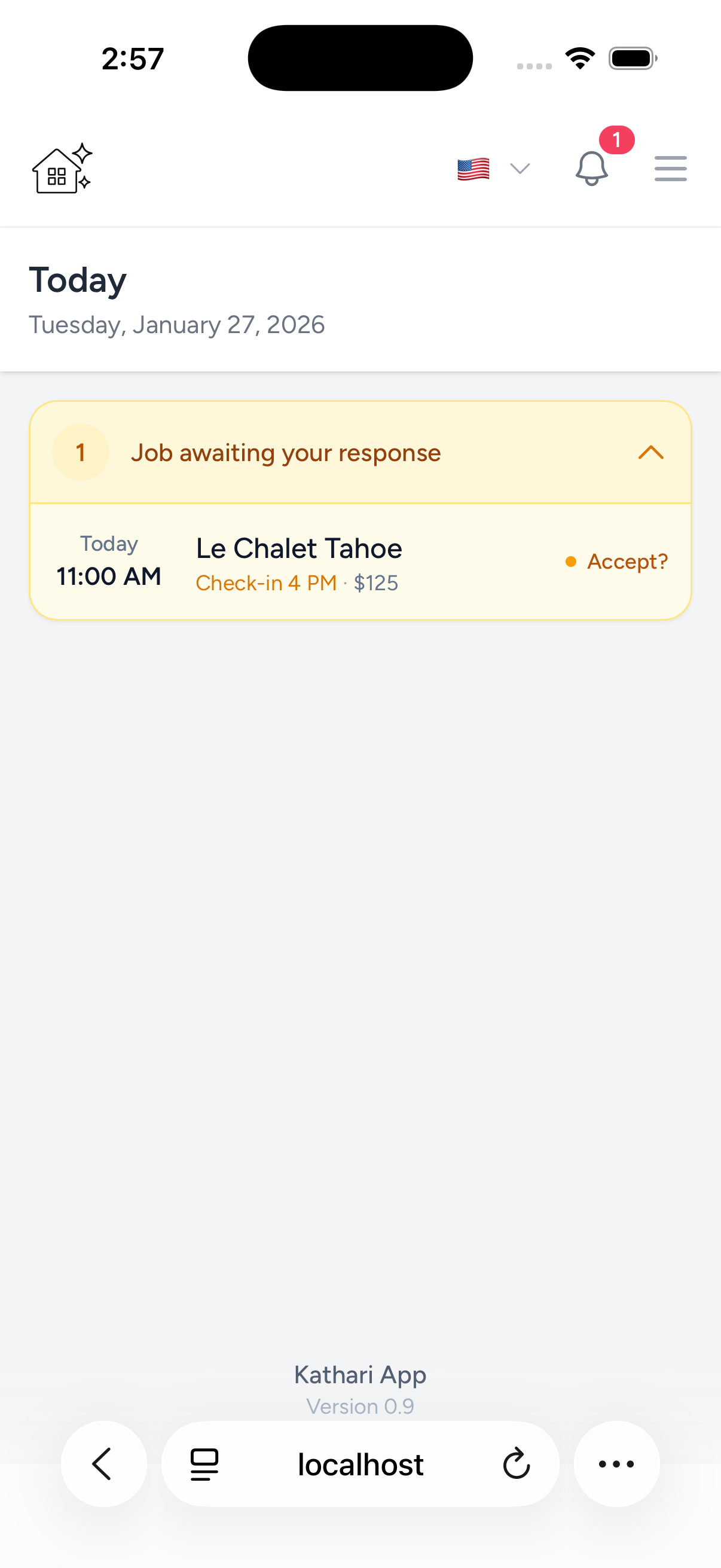Screen dimensions: 721x1568
Task: Select the Today heading section
Action: pyautogui.click(x=77, y=279)
